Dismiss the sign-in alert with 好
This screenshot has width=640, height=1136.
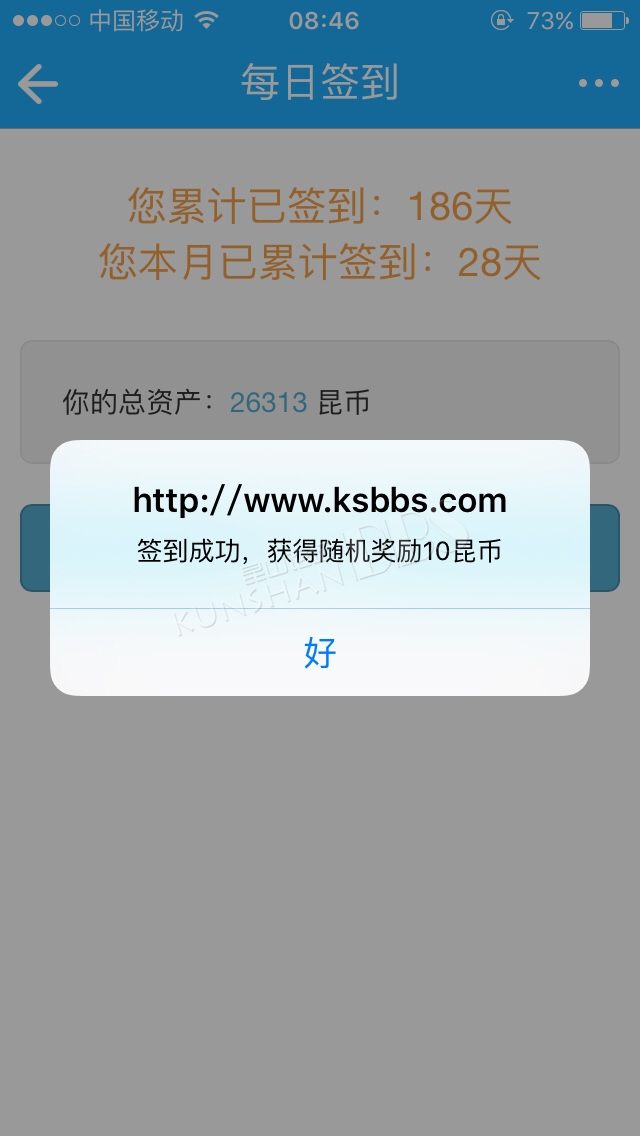[x=320, y=653]
